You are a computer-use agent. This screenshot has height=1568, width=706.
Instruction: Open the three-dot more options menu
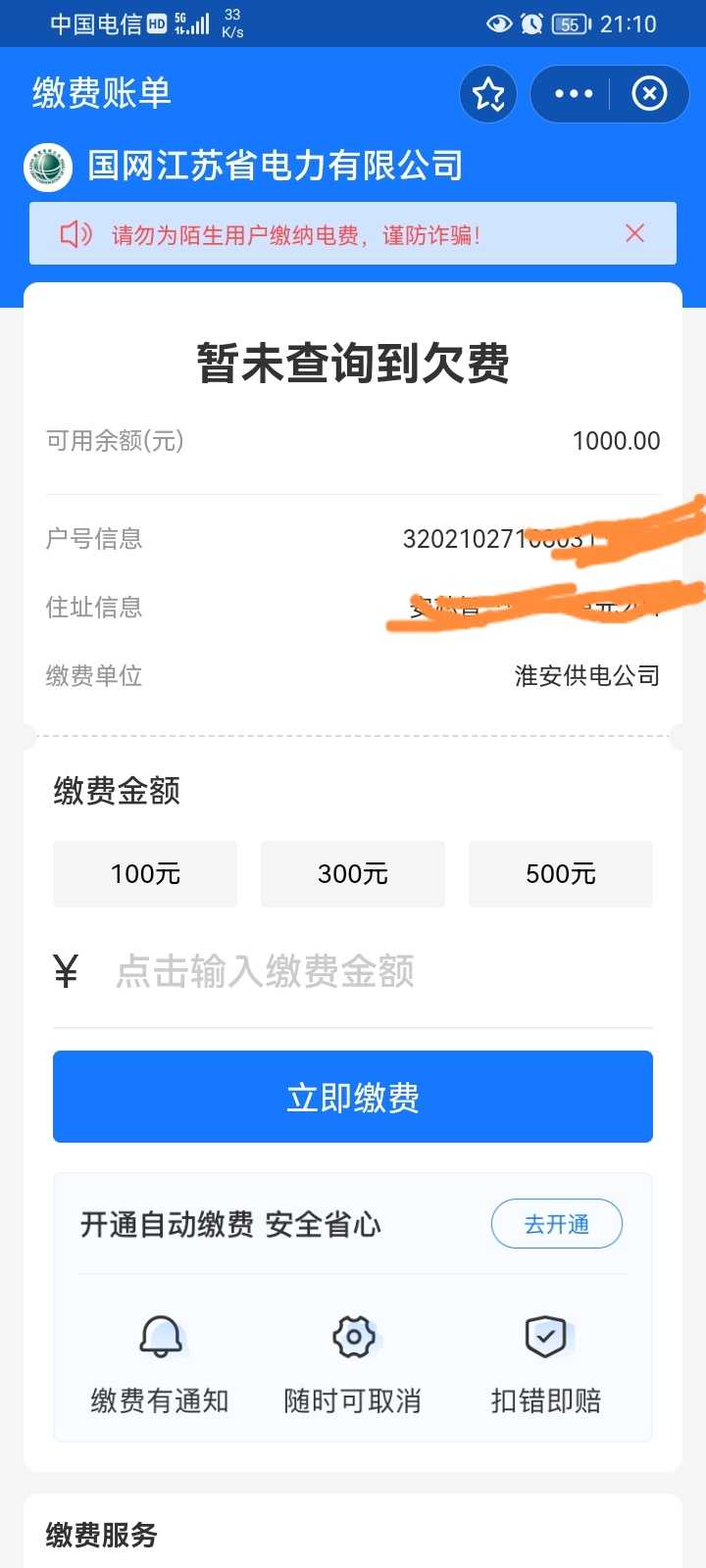click(574, 94)
